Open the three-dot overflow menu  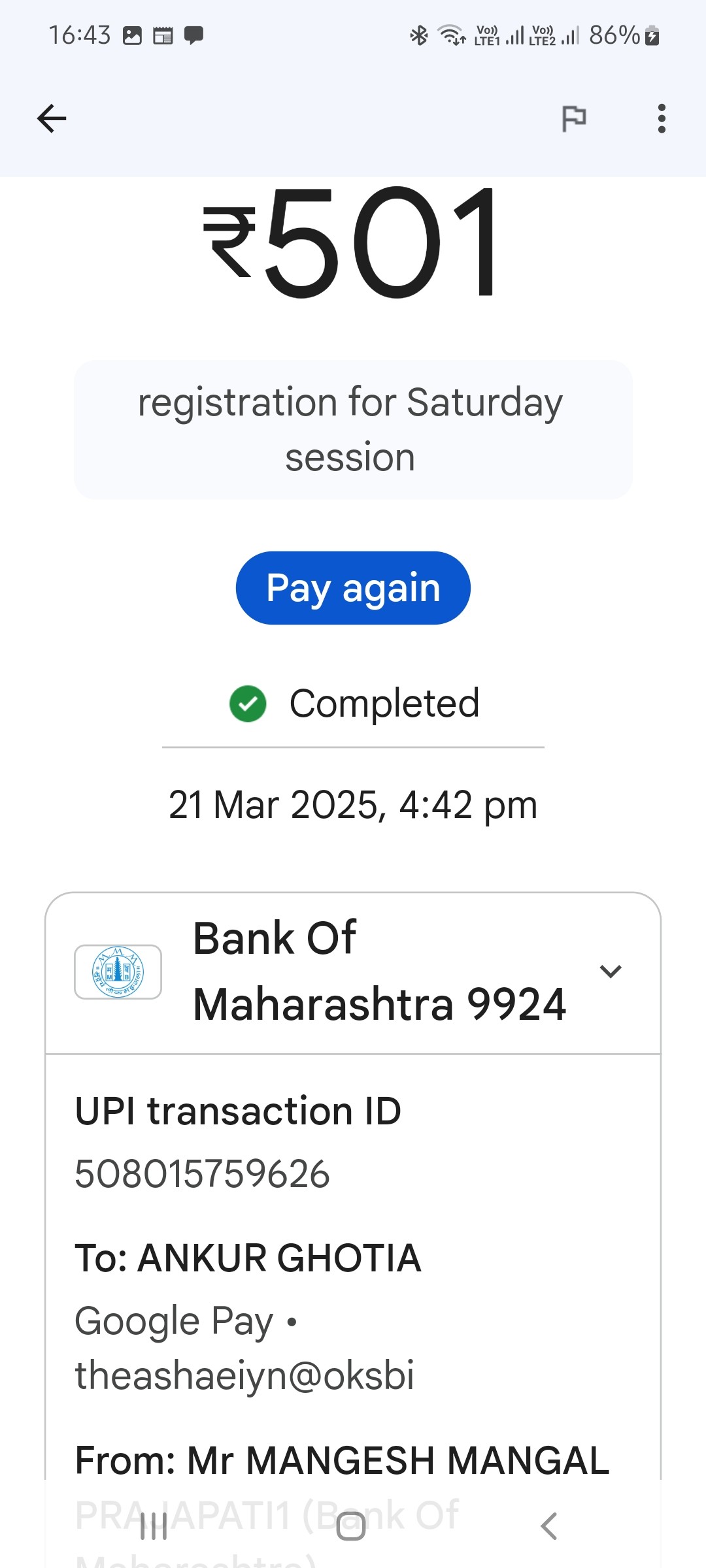coord(662,118)
